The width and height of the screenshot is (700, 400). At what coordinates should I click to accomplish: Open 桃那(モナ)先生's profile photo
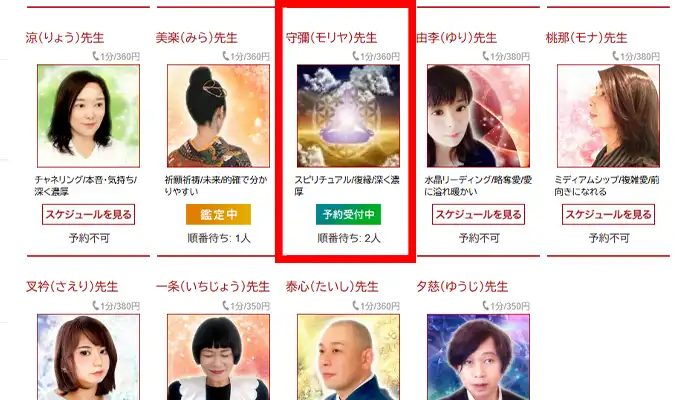coord(608,115)
